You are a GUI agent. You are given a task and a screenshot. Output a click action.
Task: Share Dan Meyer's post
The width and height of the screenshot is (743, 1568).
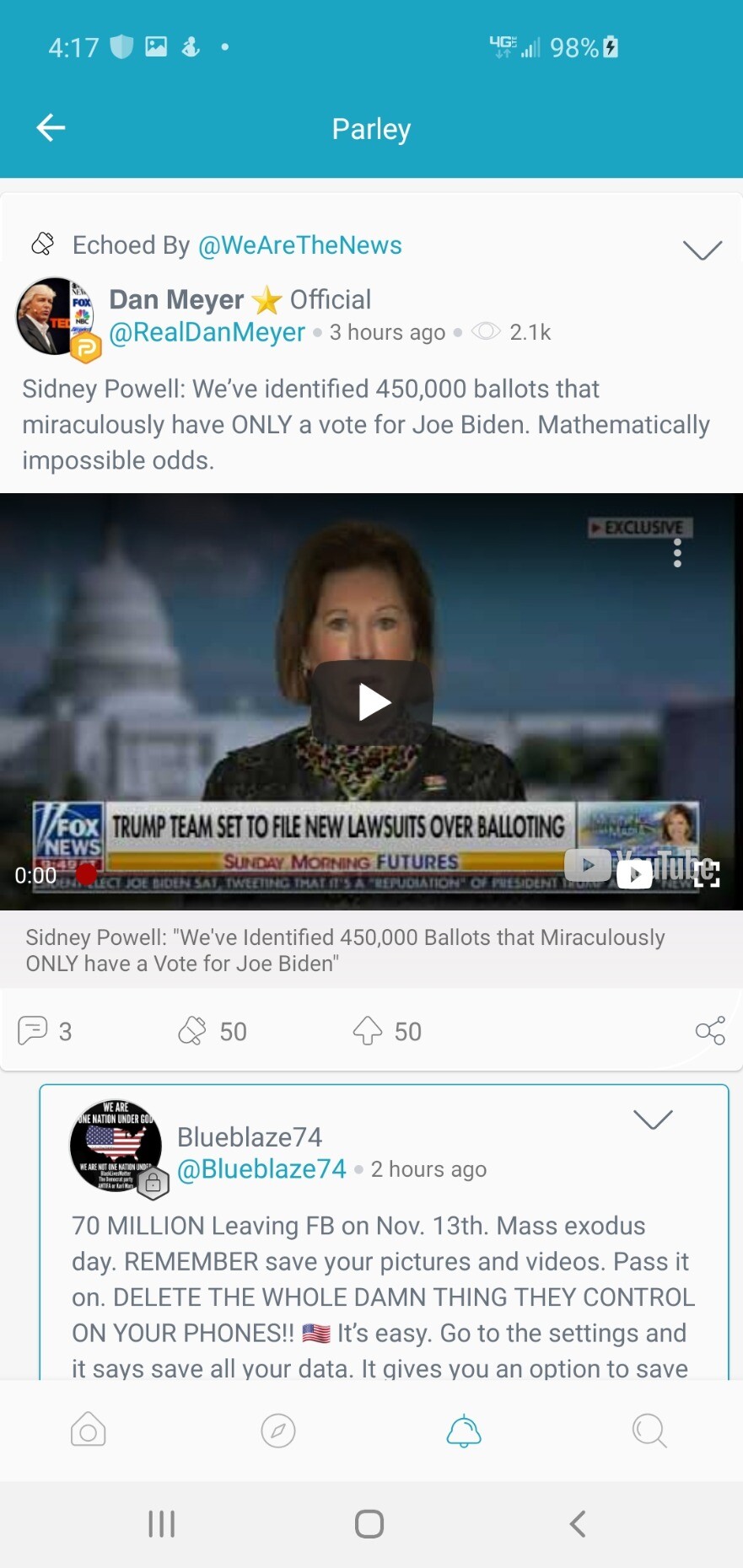click(x=710, y=1030)
